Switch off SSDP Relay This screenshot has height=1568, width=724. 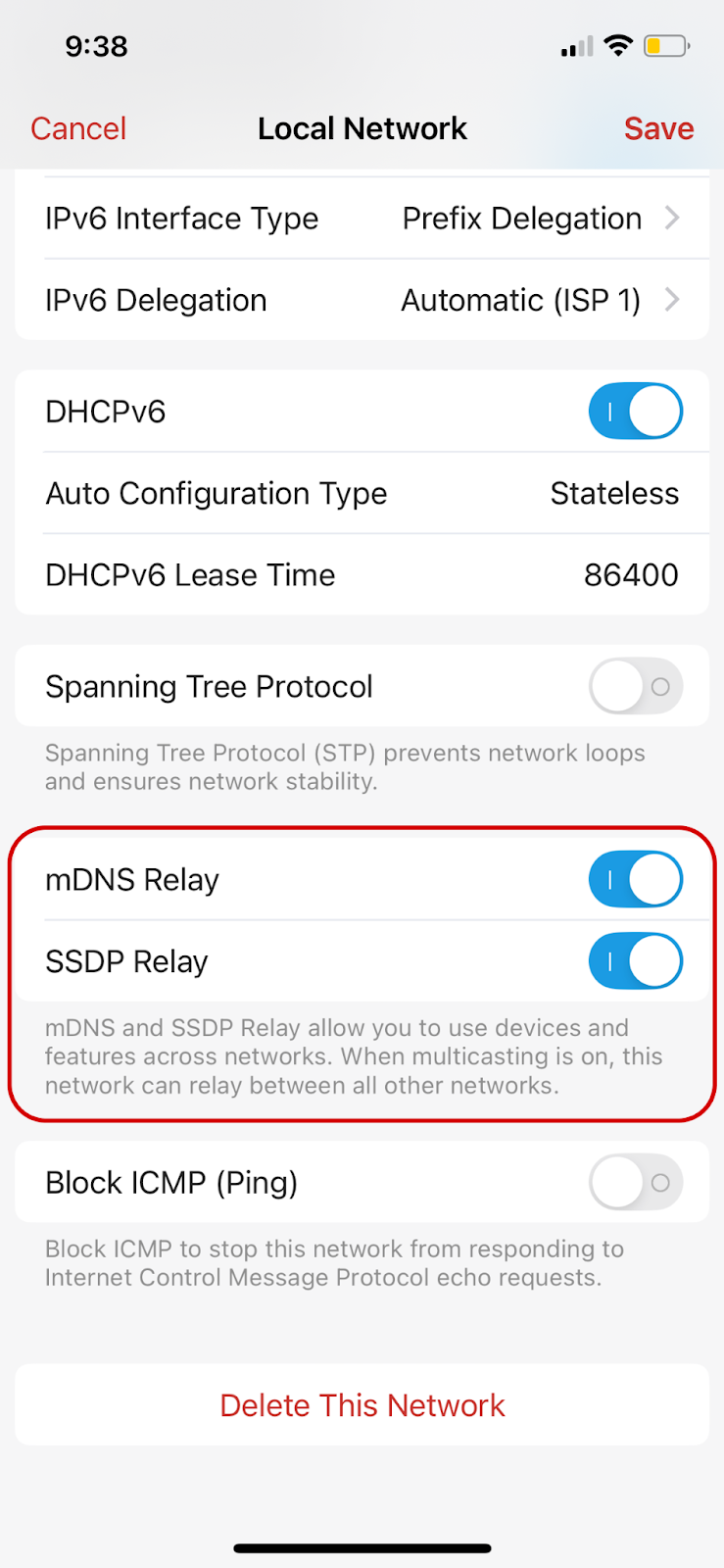[635, 961]
